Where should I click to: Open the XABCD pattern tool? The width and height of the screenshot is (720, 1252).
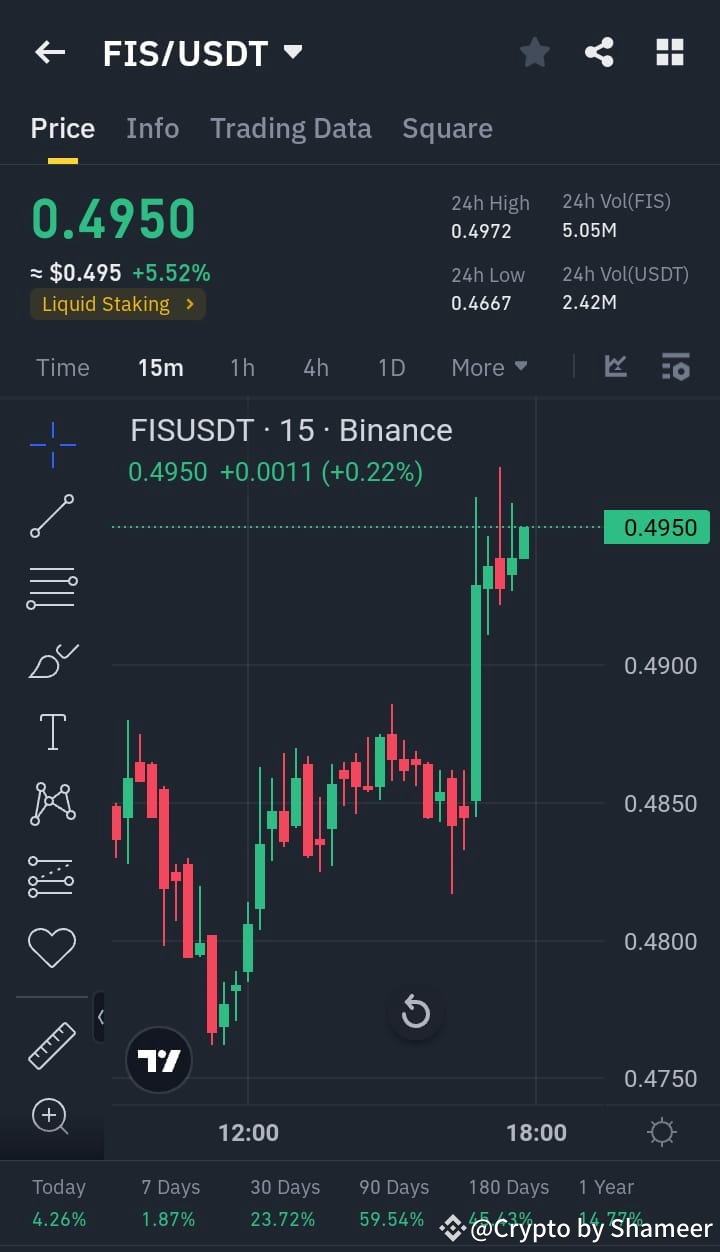[51, 802]
